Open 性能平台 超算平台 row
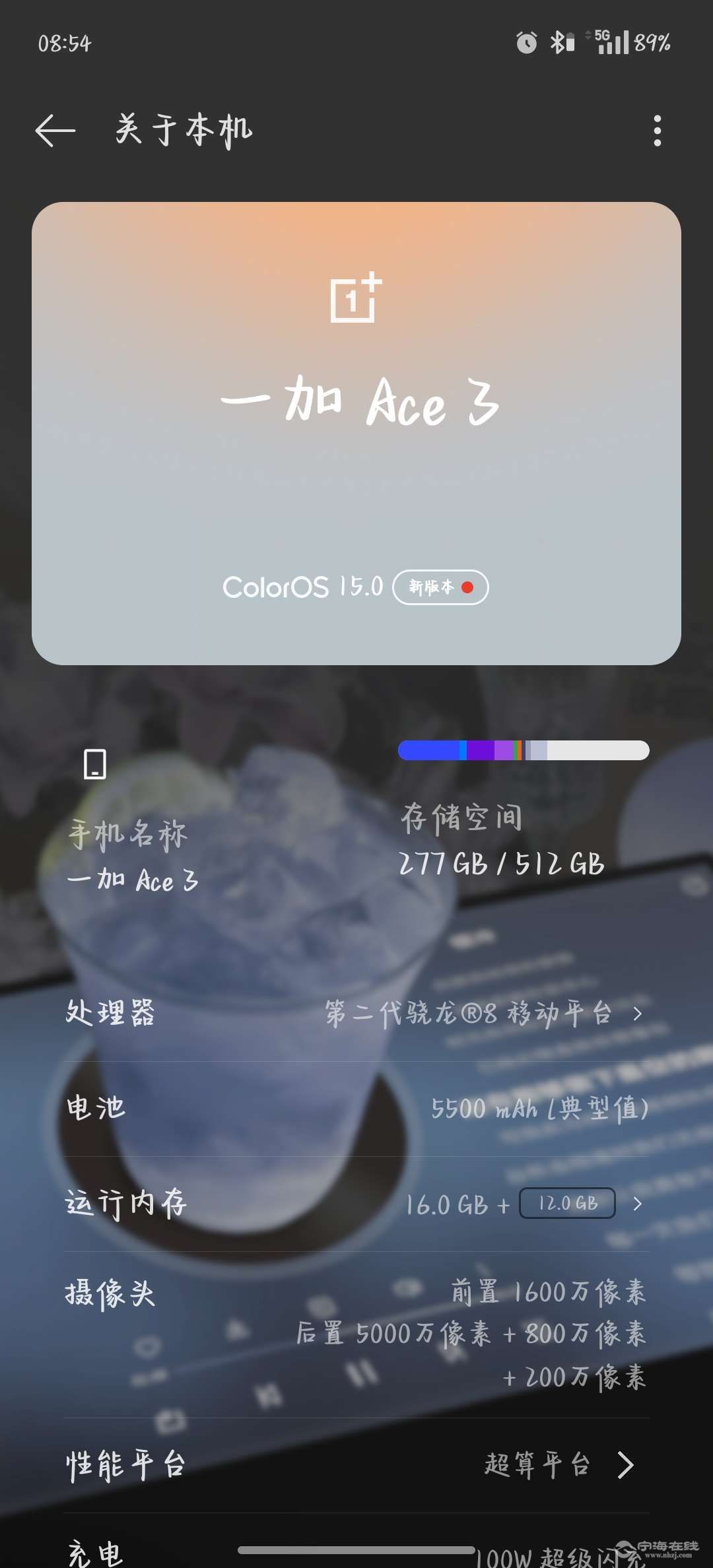 click(x=356, y=1465)
